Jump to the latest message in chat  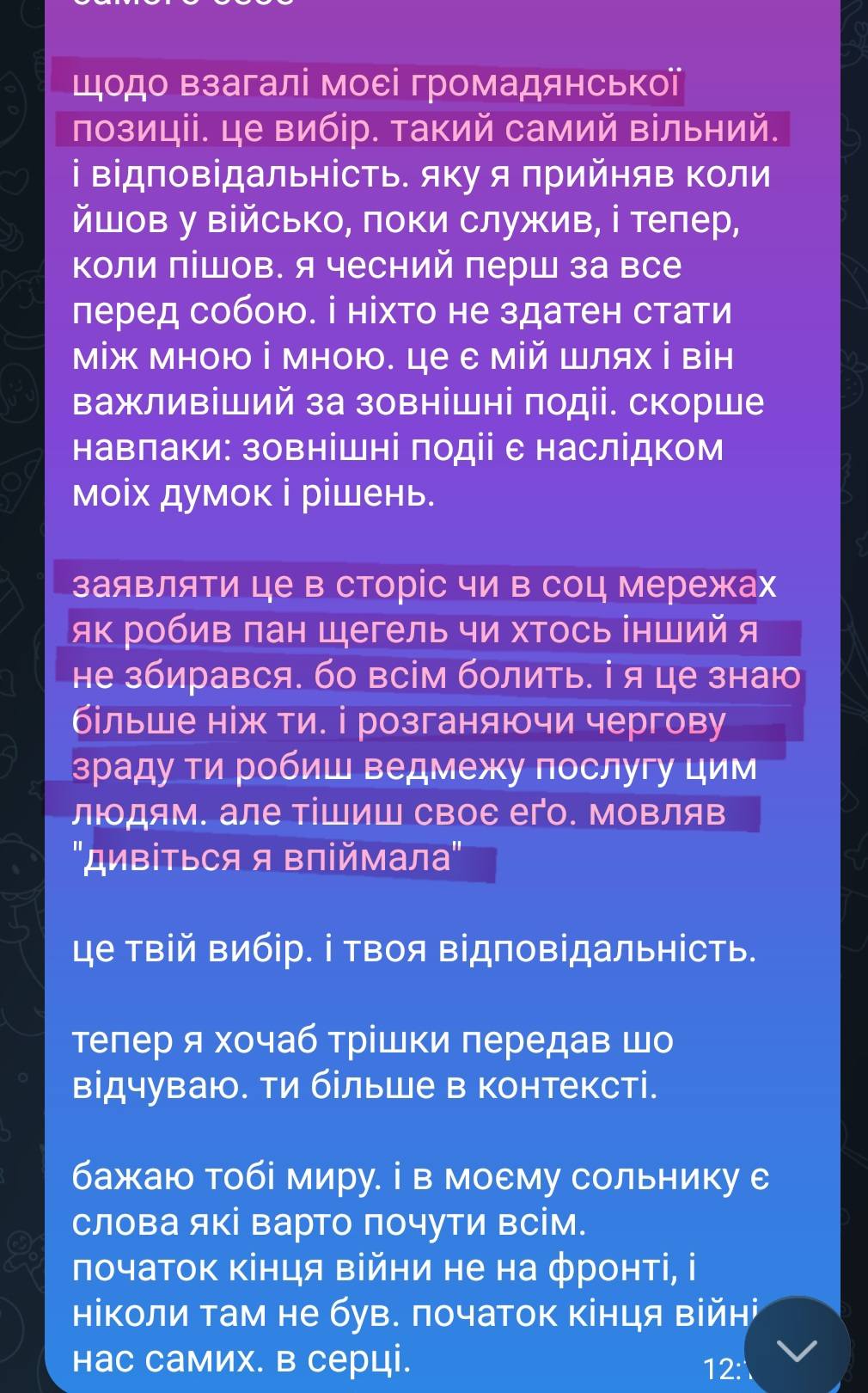tap(797, 1348)
